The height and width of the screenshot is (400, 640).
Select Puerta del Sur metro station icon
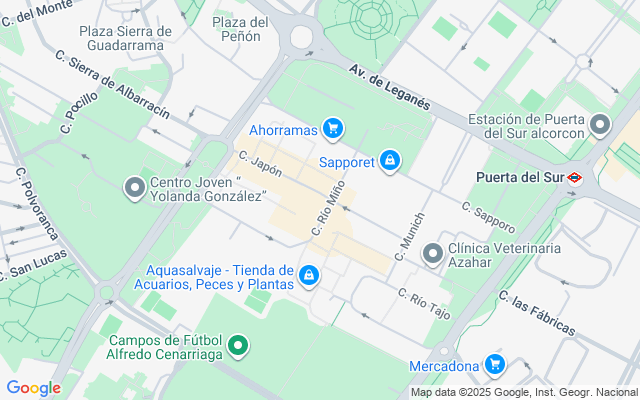click(575, 178)
